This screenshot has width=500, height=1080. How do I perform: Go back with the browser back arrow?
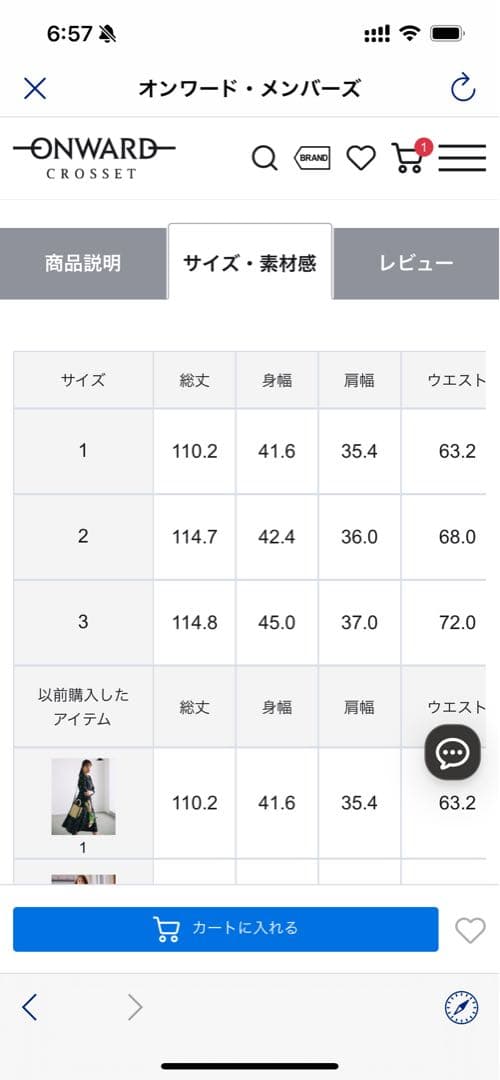coord(29,1008)
